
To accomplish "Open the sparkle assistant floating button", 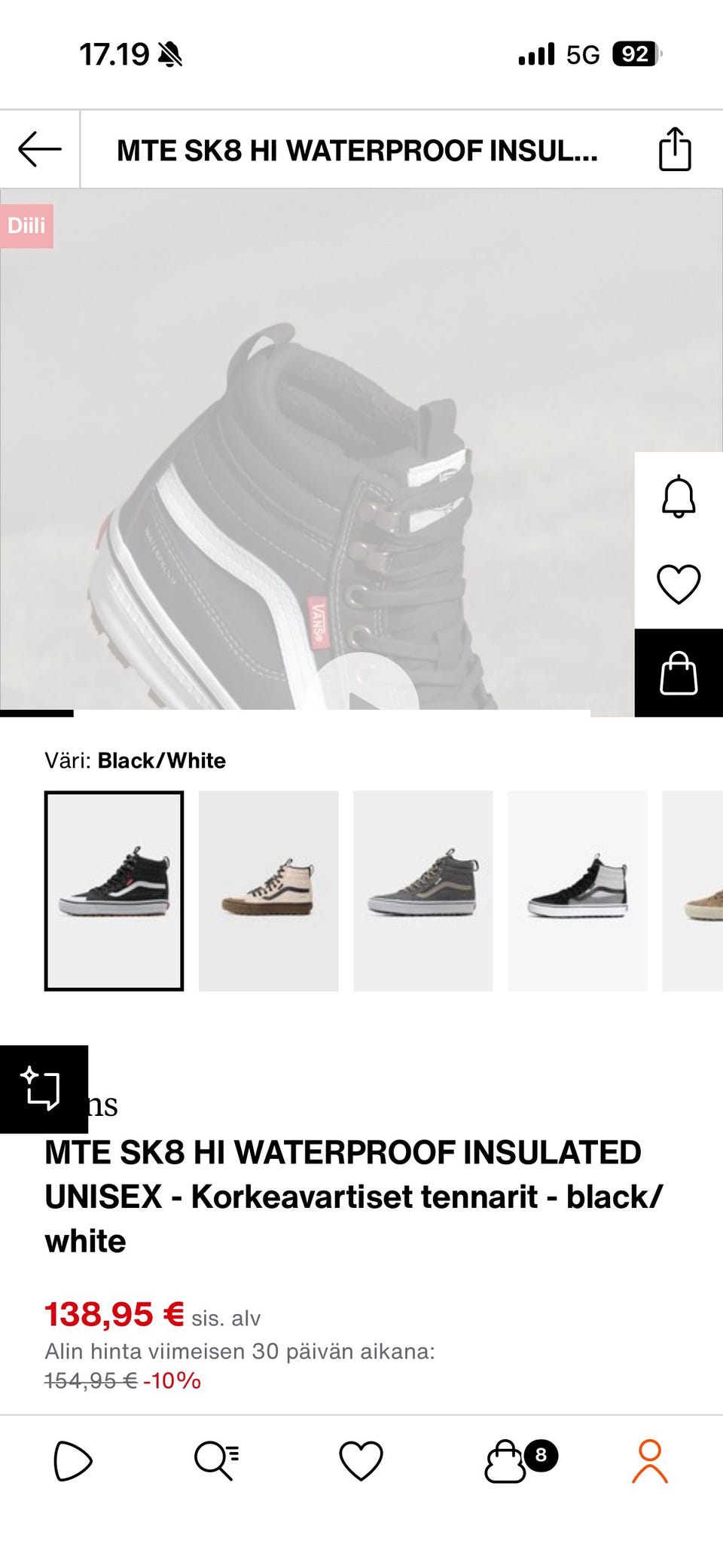I will (x=44, y=1089).
